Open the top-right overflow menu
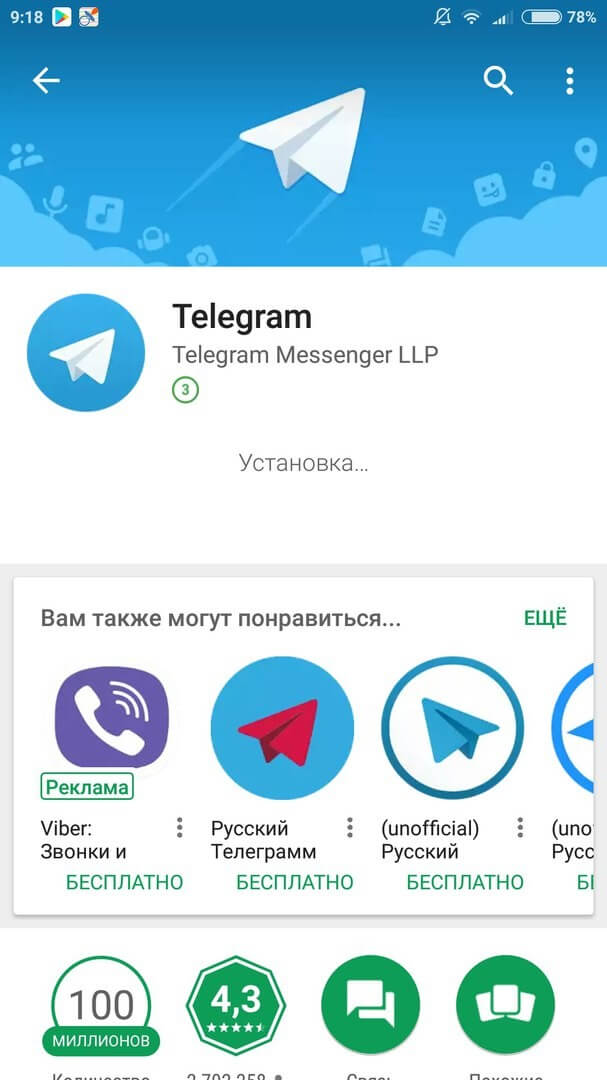 (x=569, y=81)
